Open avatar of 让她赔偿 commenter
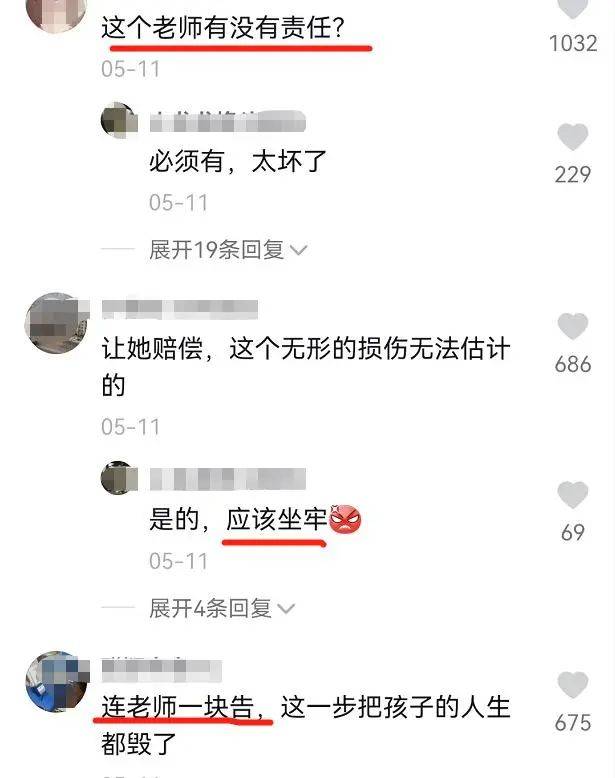 pyautogui.click(x=56, y=323)
